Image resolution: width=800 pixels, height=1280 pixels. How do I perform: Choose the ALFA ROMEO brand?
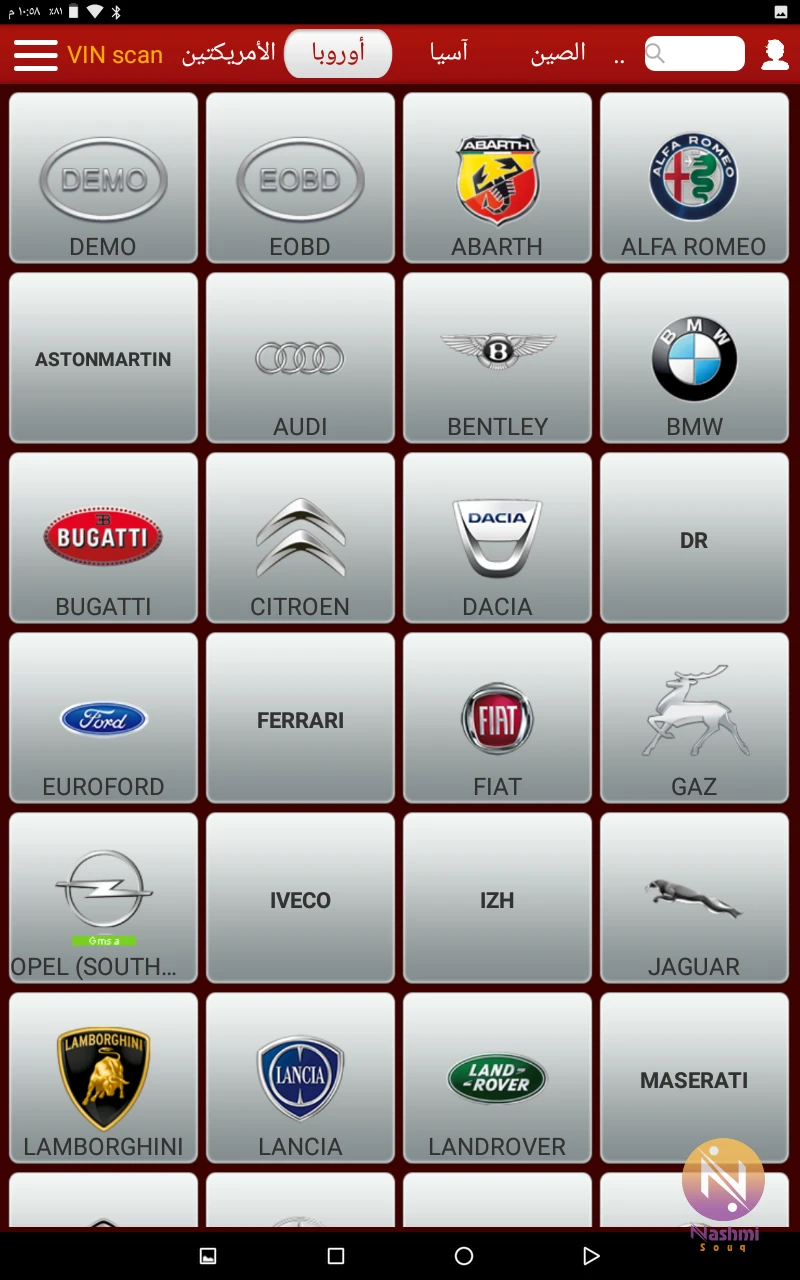(694, 178)
